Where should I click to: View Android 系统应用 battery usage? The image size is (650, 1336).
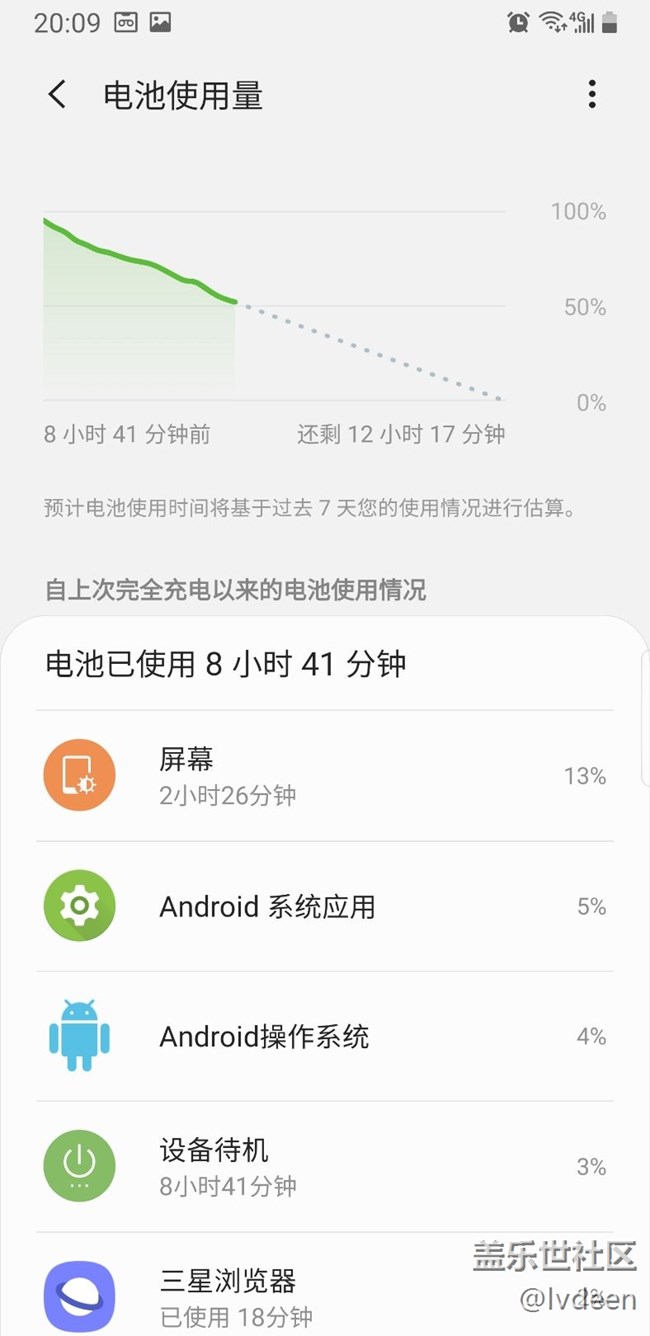pos(325,906)
